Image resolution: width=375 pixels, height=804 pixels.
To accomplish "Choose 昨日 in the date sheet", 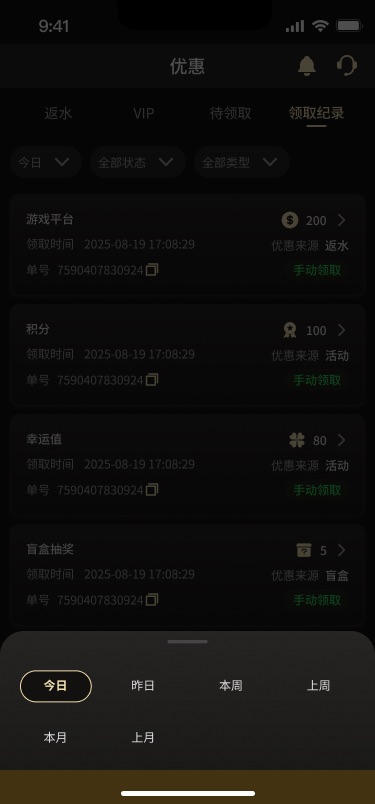I will pos(143,686).
